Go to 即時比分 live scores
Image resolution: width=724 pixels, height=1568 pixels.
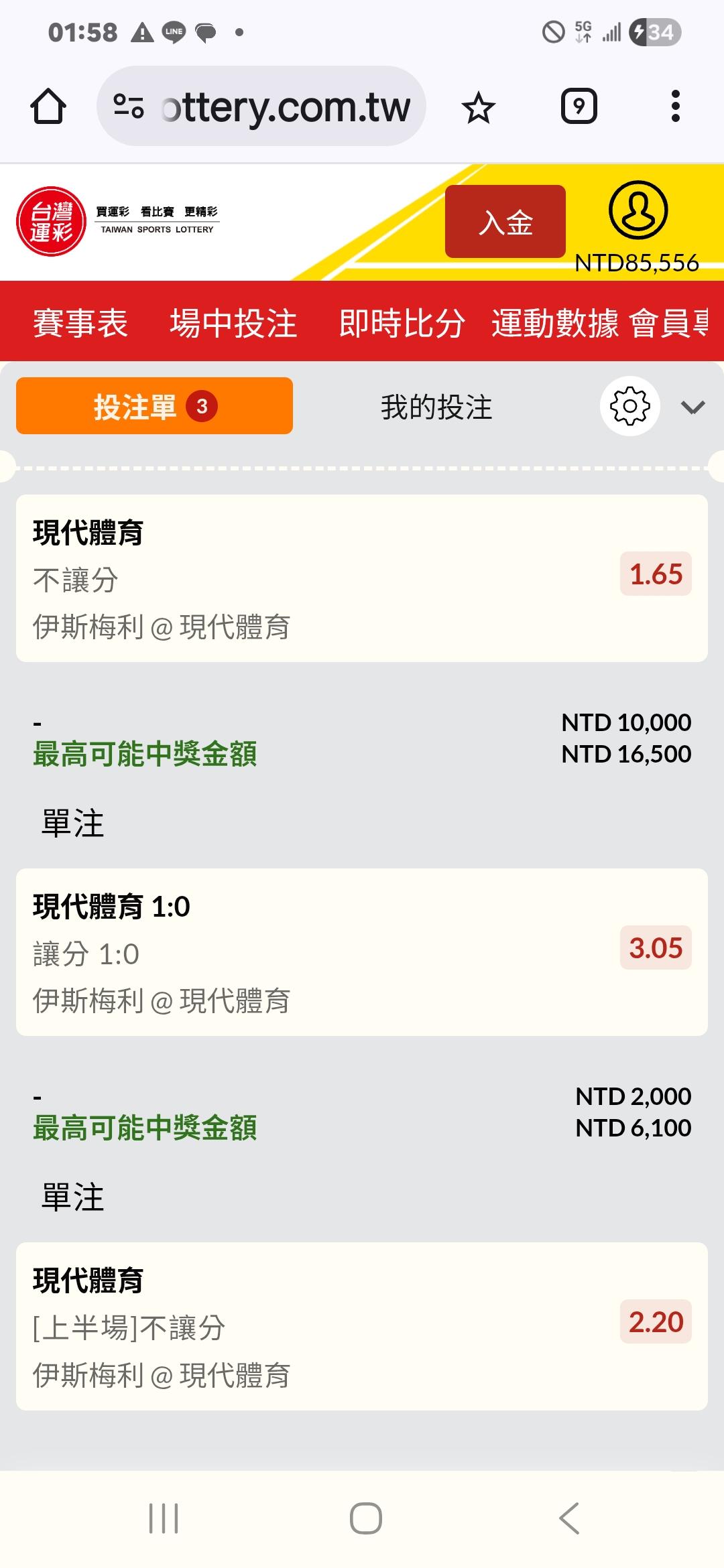(x=402, y=323)
